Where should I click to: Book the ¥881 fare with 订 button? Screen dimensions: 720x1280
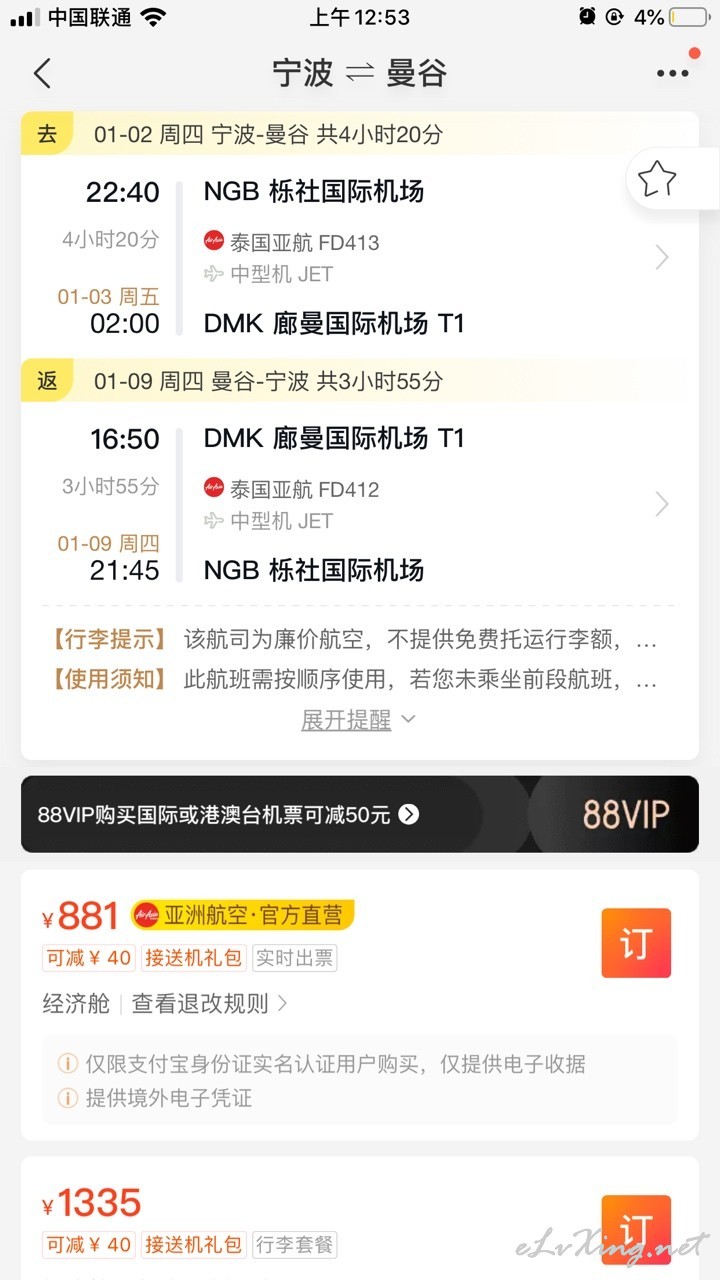636,943
